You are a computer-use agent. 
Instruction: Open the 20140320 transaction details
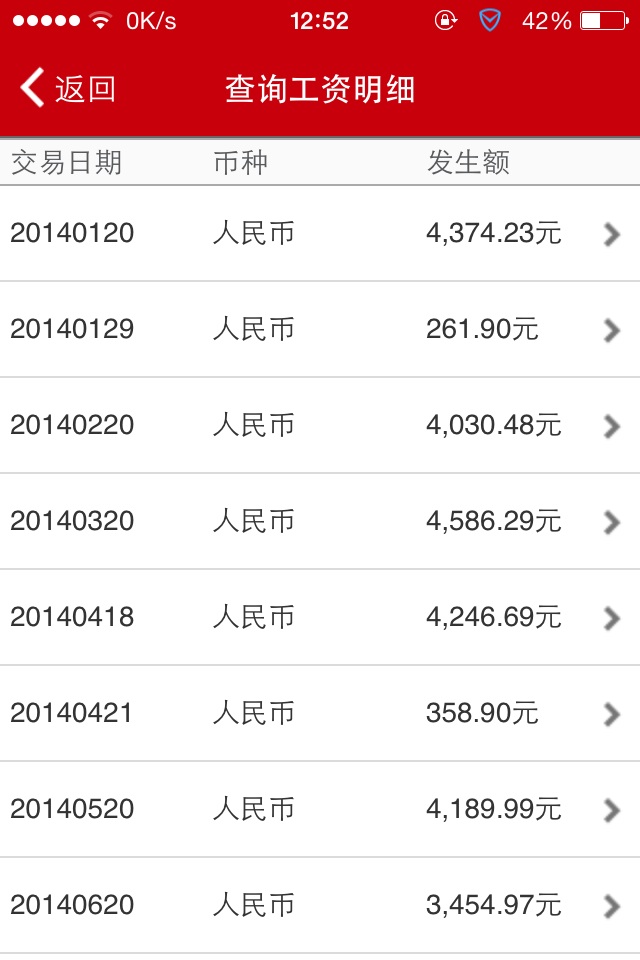coord(320,522)
